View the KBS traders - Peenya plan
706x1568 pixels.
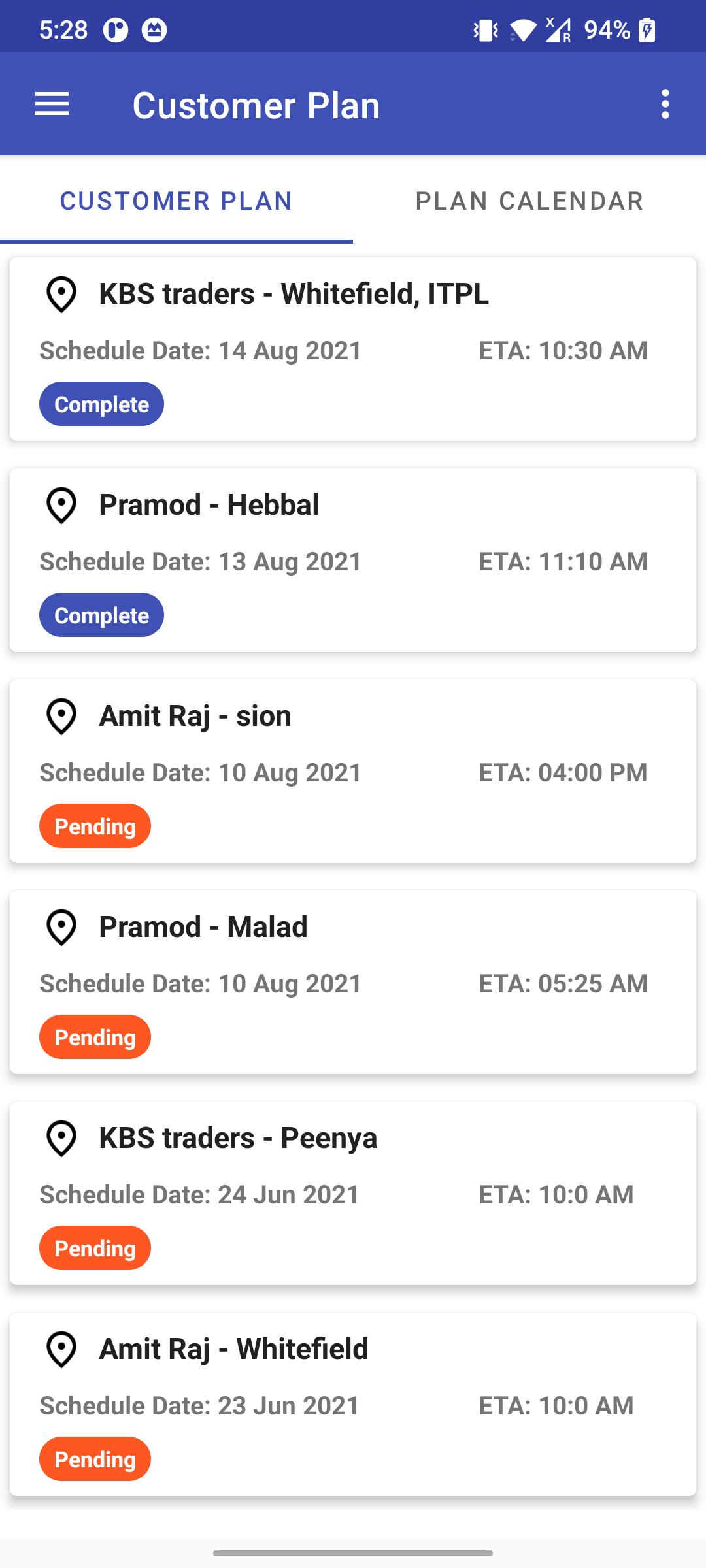353,1193
